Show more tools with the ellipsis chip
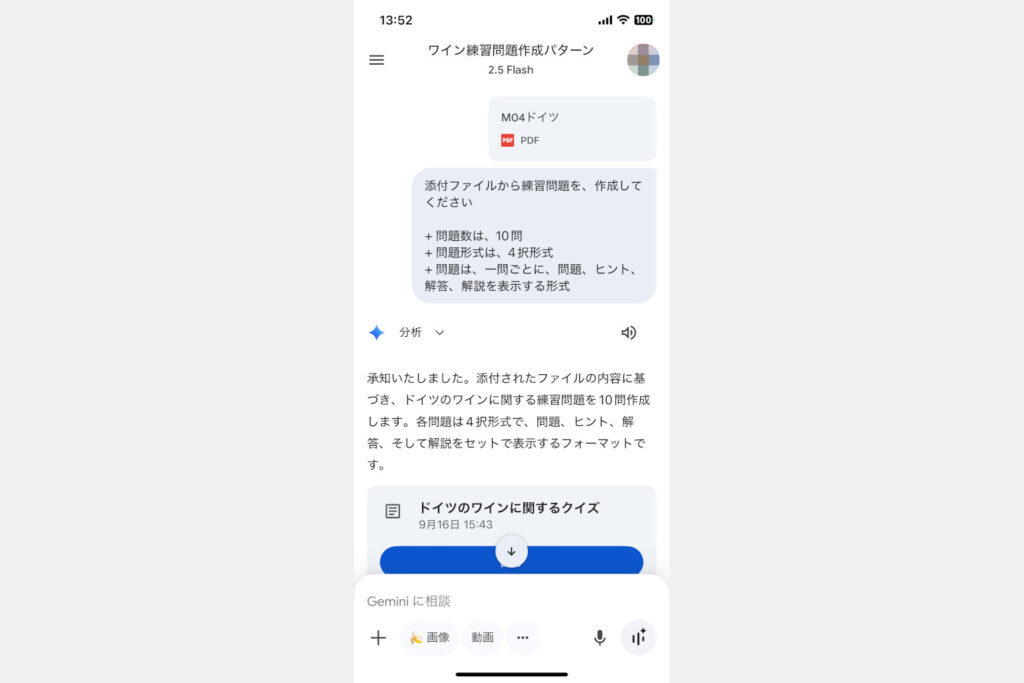 tap(522, 638)
